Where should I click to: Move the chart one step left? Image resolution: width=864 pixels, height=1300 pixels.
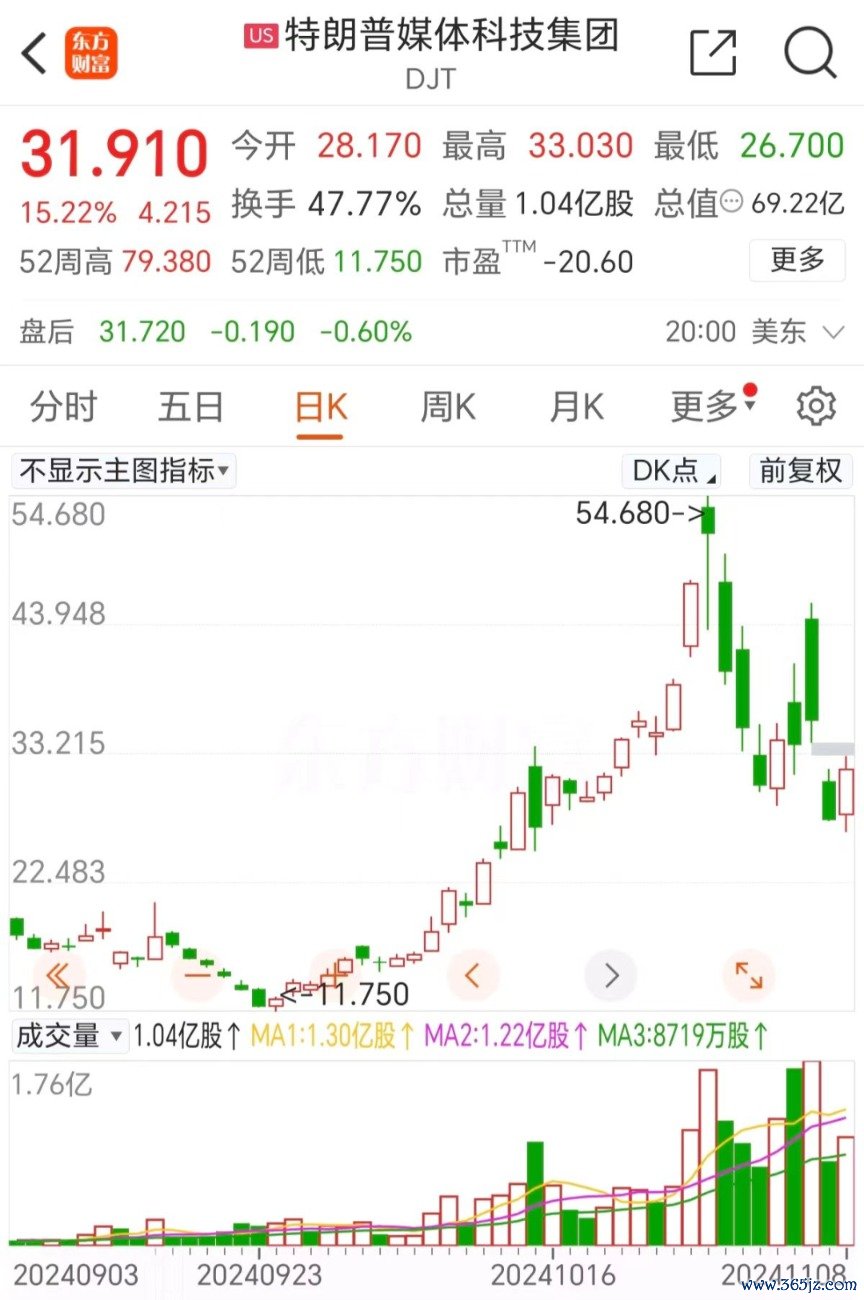(473, 974)
